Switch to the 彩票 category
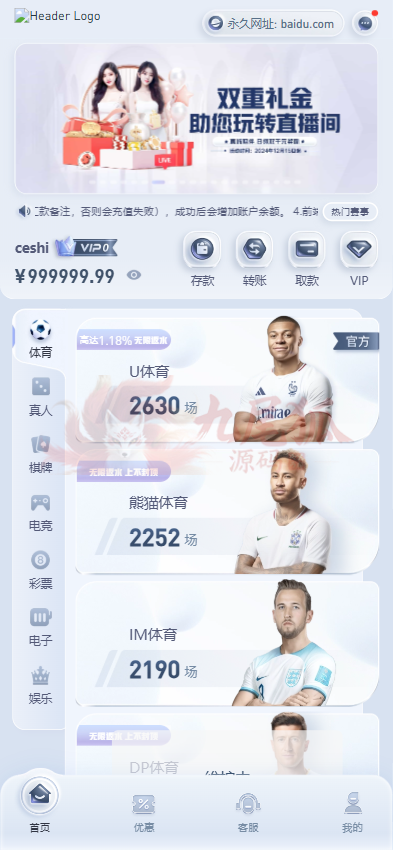 (x=40, y=570)
